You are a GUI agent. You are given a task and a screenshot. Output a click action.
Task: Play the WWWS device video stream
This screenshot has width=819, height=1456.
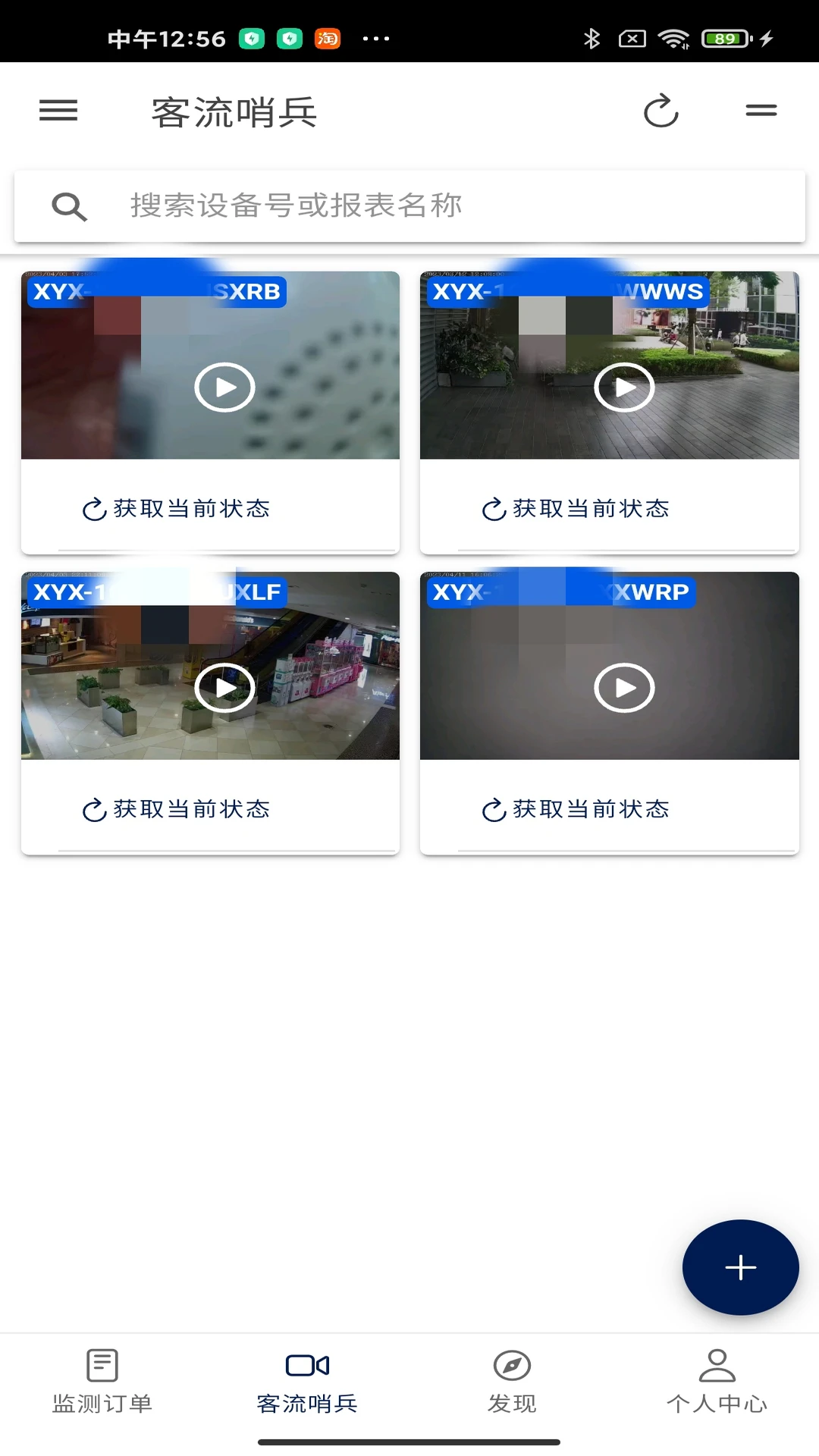(623, 387)
